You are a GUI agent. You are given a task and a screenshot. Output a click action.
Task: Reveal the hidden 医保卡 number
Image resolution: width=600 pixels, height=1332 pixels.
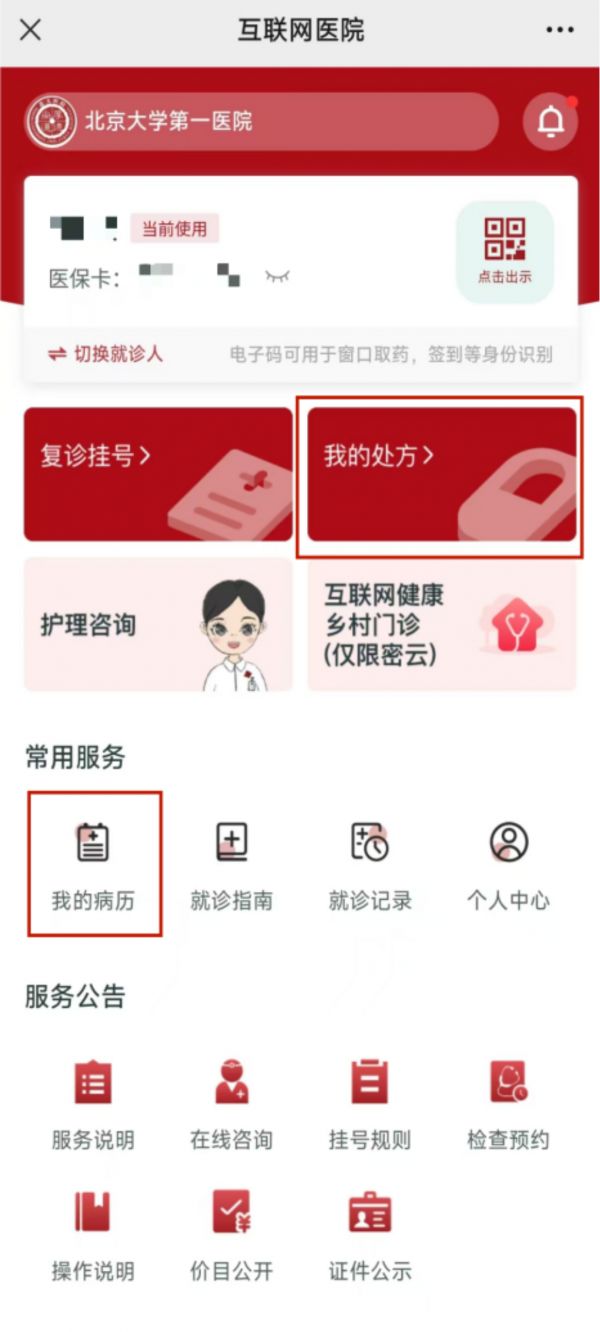pos(277,276)
